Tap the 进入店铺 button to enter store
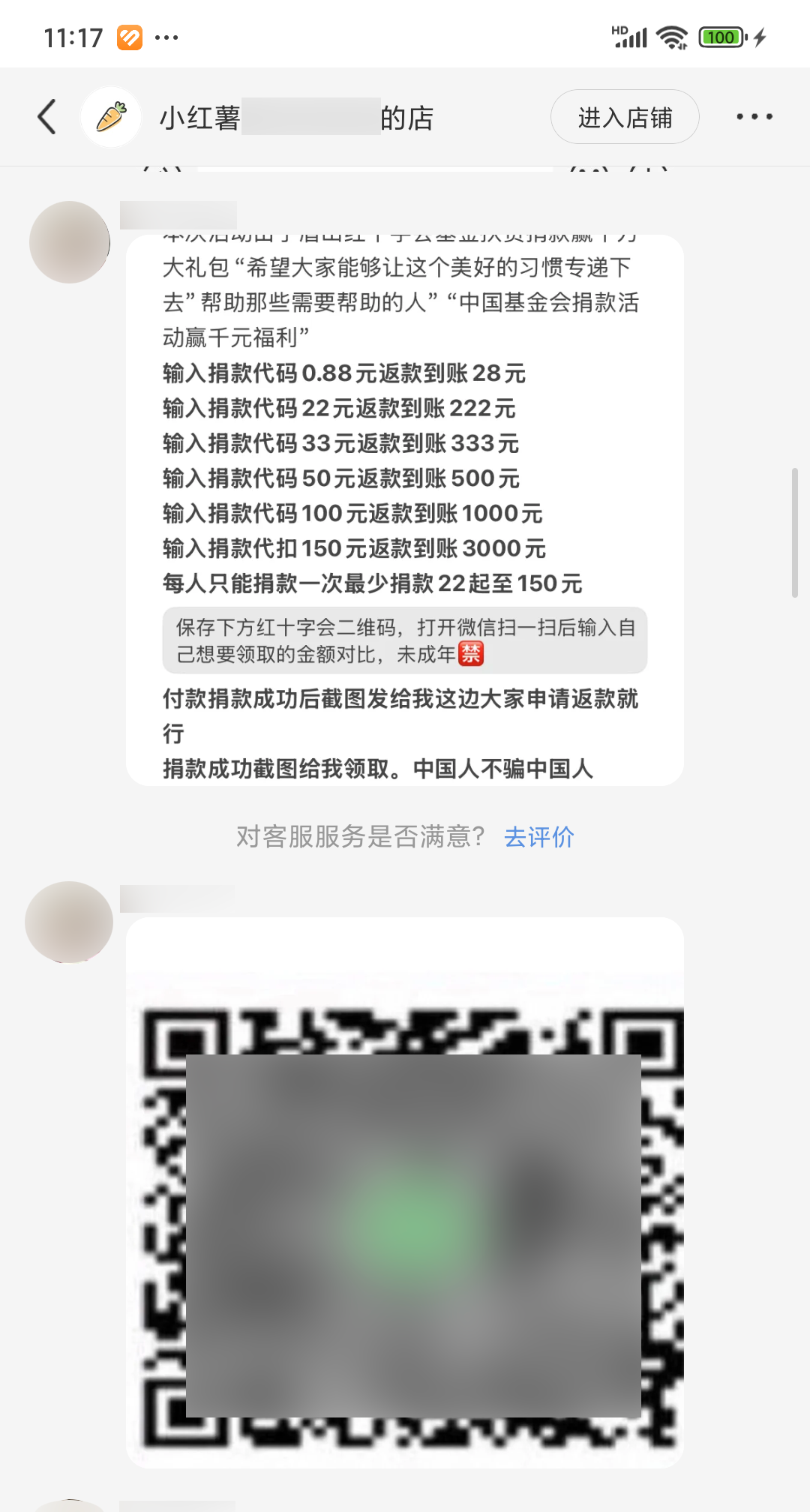 coord(625,116)
